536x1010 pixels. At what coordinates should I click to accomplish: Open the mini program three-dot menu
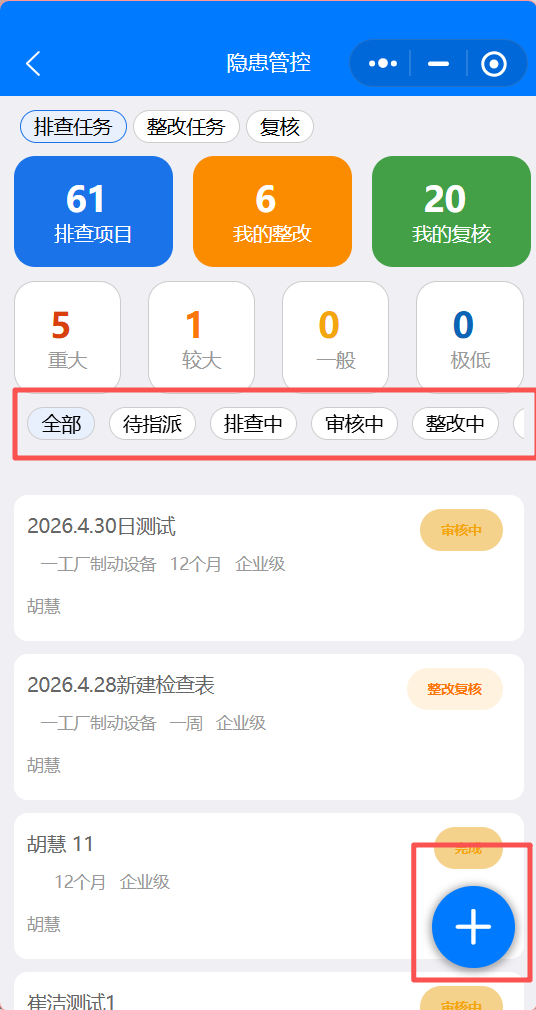(x=383, y=63)
